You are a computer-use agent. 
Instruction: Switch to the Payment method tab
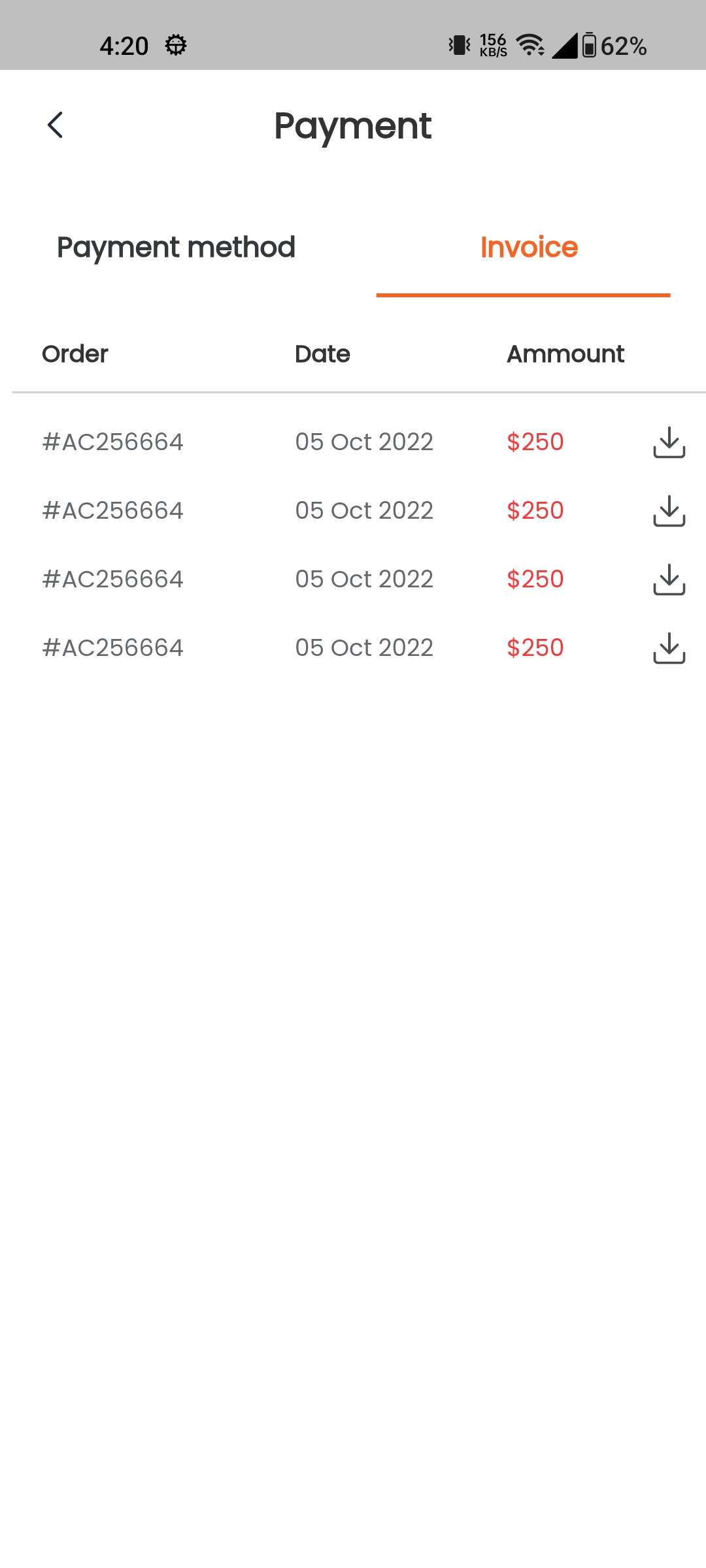tap(176, 248)
